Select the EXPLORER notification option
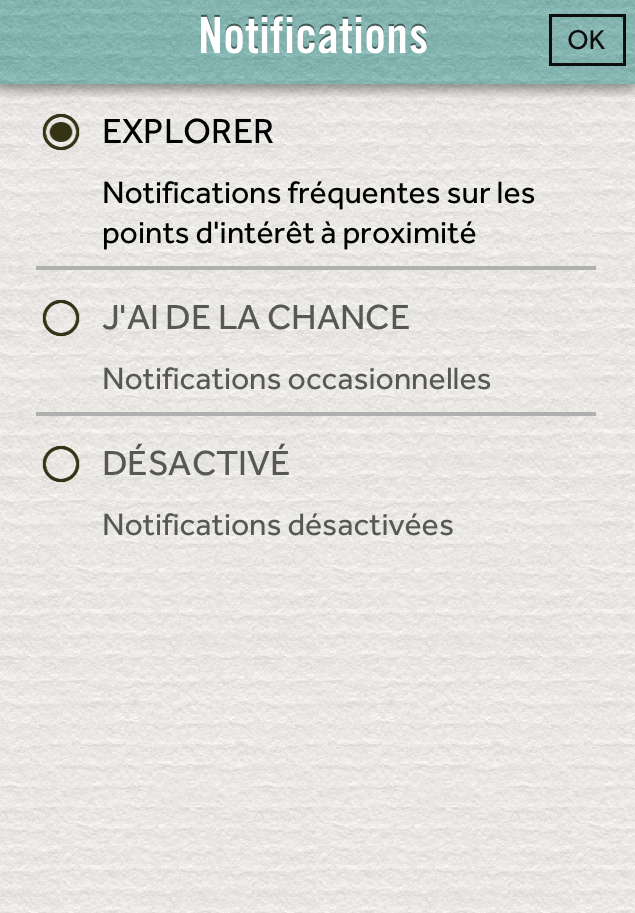The width and height of the screenshot is (635, 913). click(61, 132)
